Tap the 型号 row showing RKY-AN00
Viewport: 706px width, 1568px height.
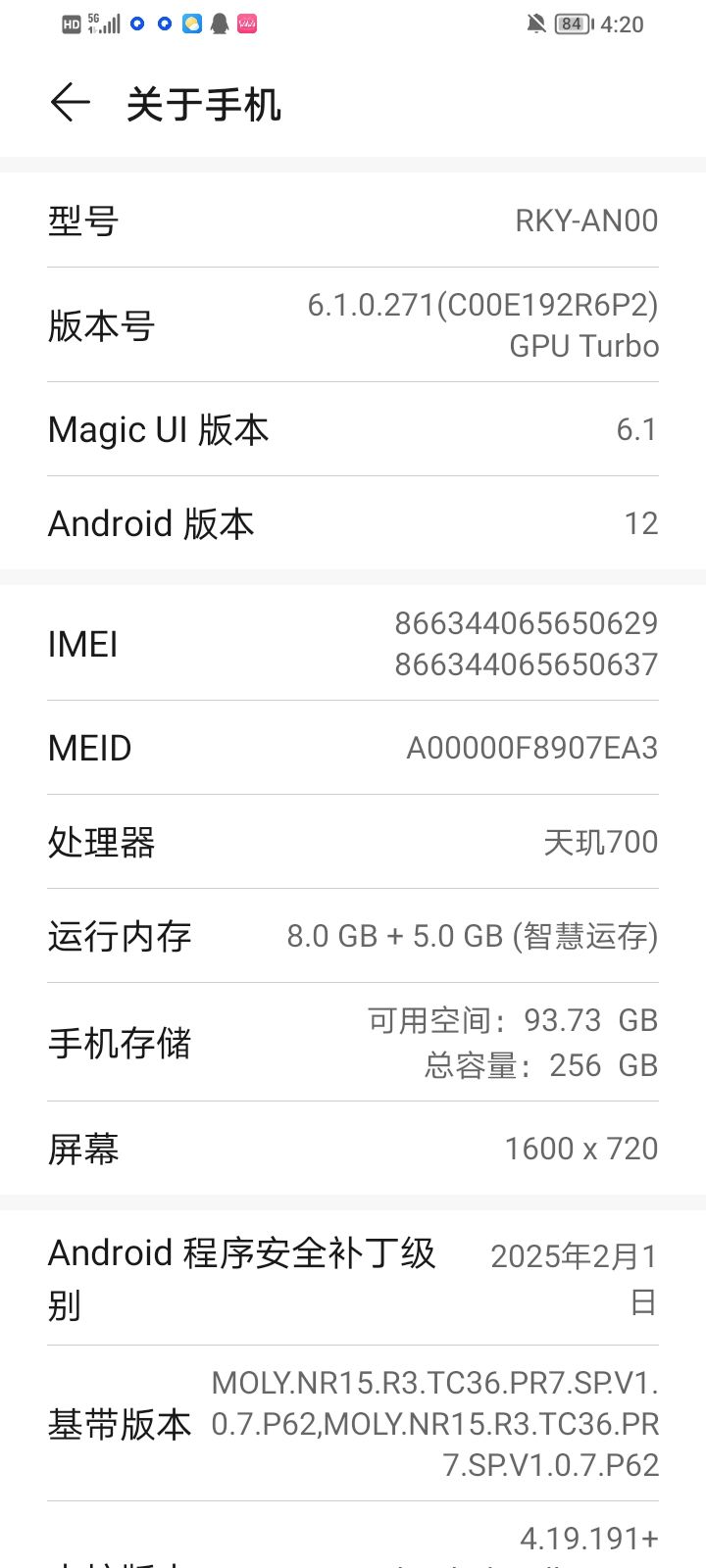click(353, 221)
